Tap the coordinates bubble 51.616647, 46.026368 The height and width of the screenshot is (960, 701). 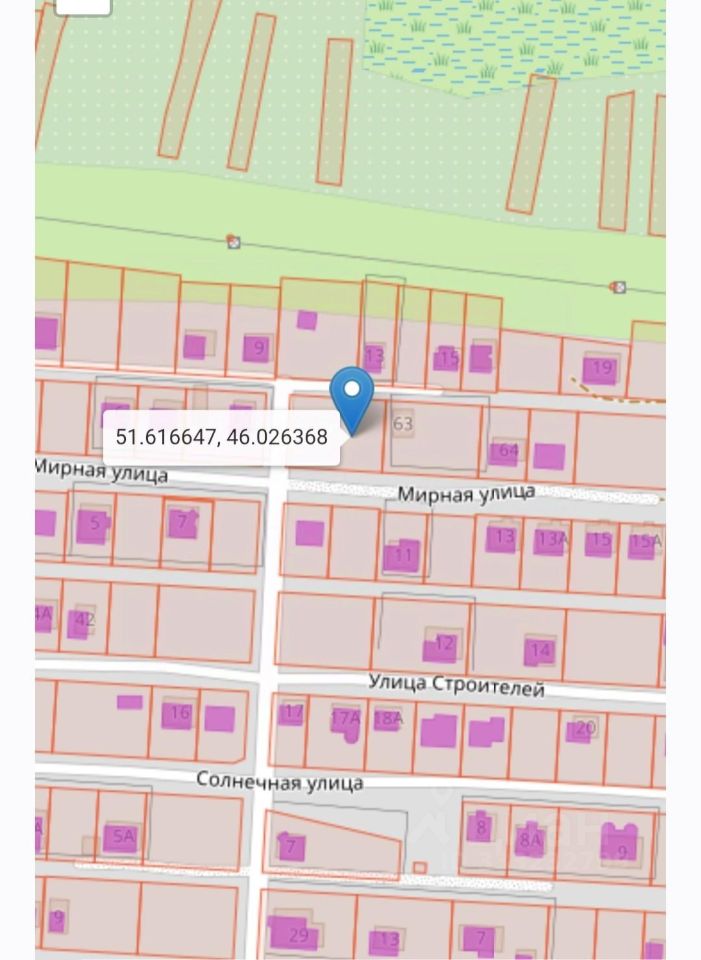[x=222, y=437]
